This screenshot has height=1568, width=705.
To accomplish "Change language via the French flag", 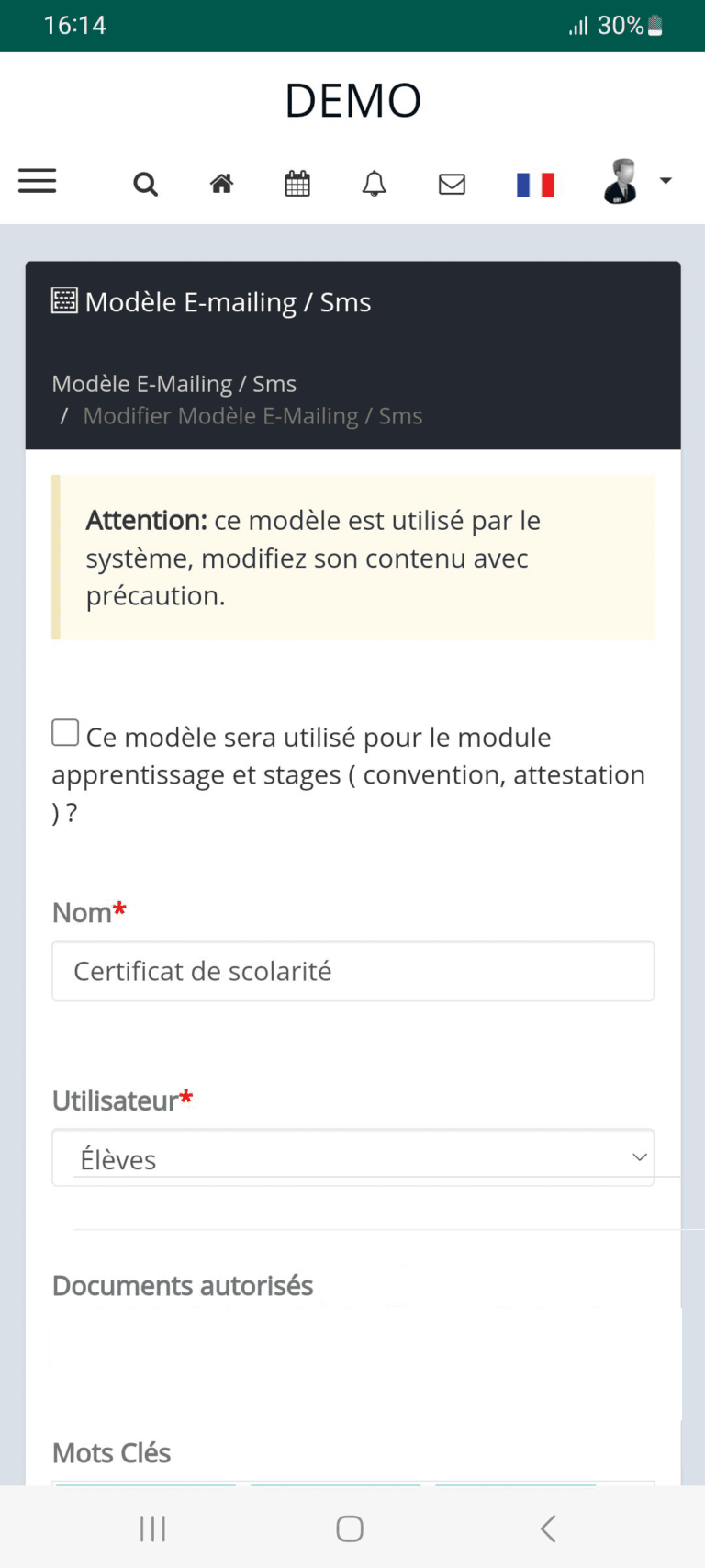I will click(535, 186).
